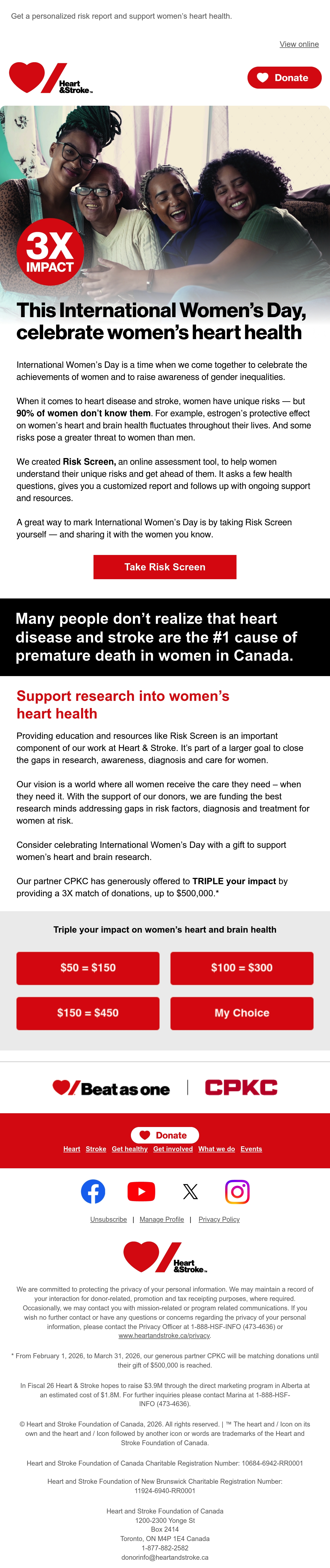Tap the white Donate button in footer

165,1135
